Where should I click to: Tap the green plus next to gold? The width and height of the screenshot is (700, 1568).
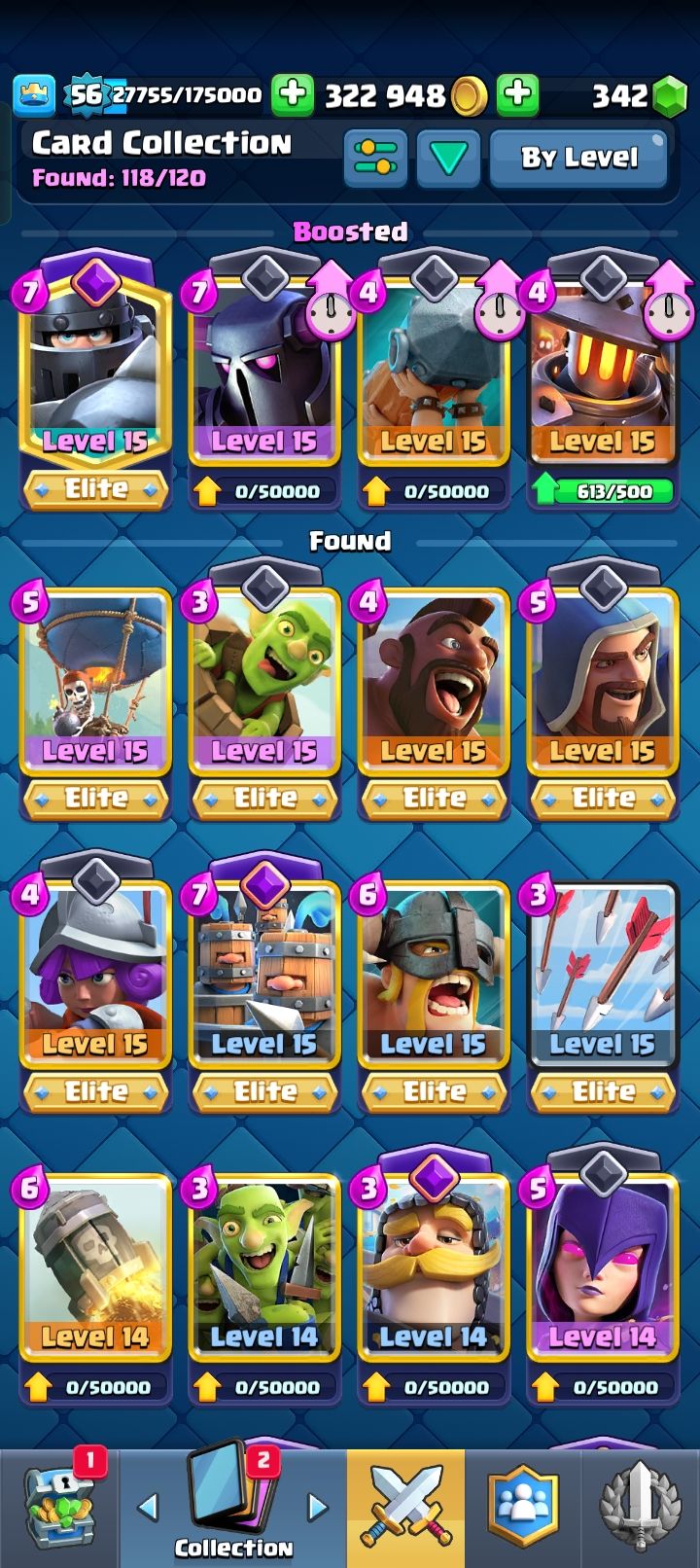[x=293, y=94]
